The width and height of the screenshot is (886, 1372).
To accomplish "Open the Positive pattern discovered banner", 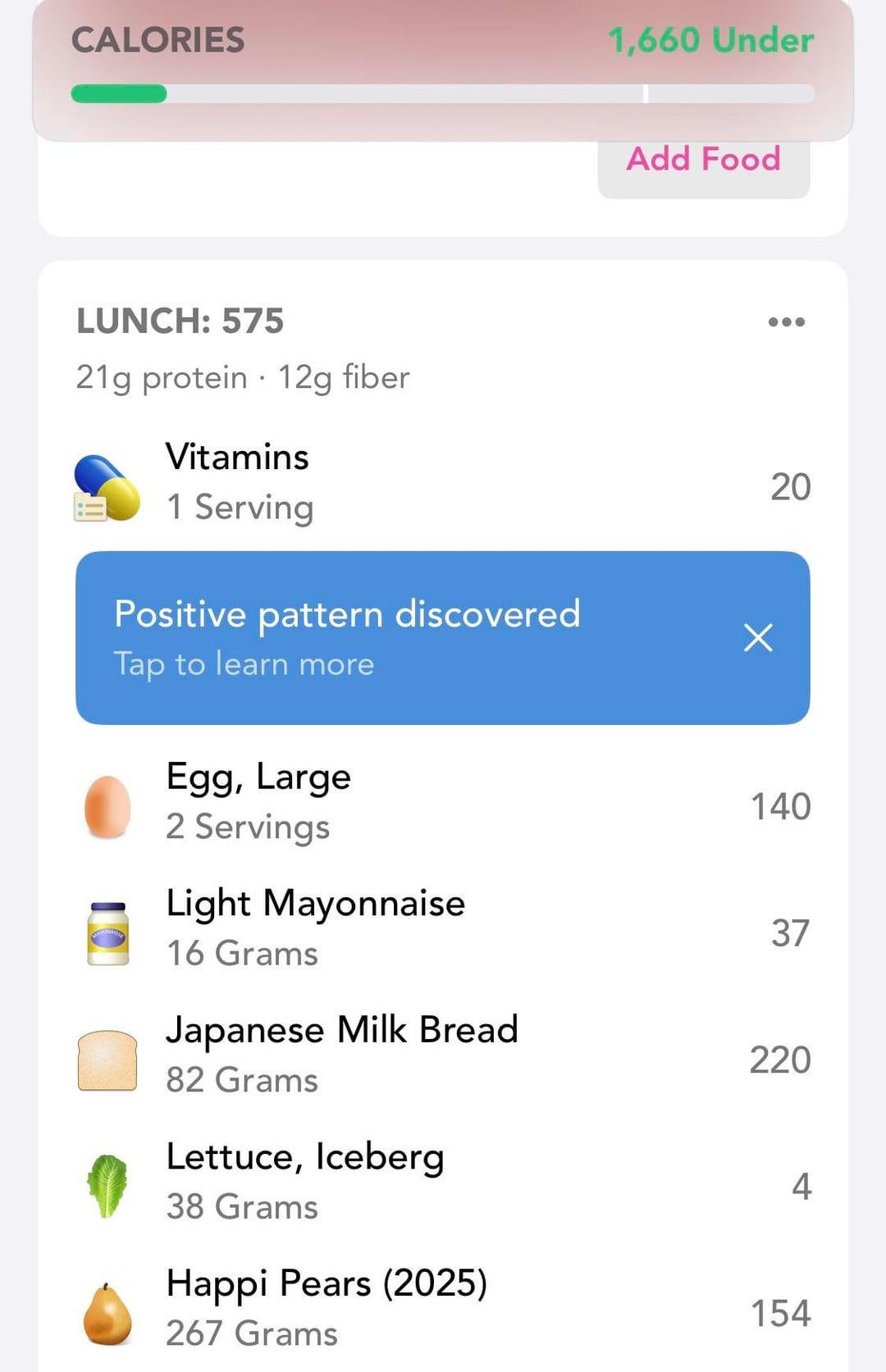I will 369,638.
